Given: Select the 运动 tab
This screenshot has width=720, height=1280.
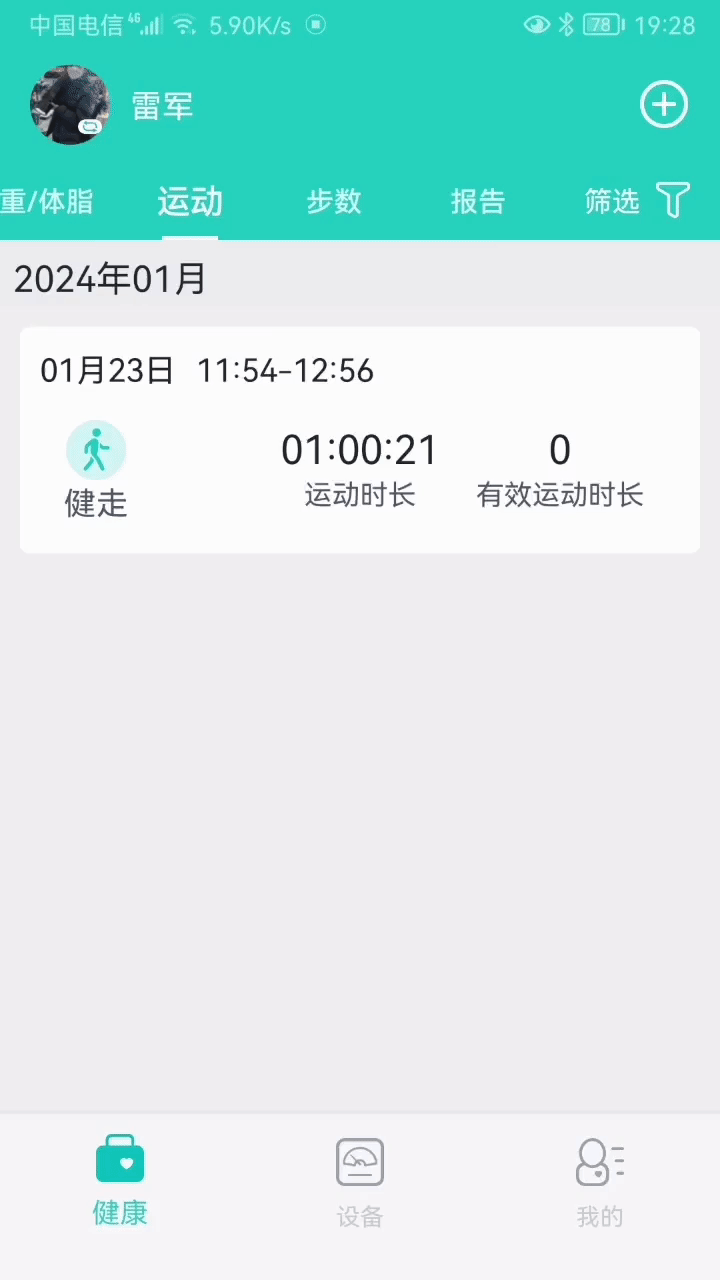Looking at the screenshot, I should [190, 202].
